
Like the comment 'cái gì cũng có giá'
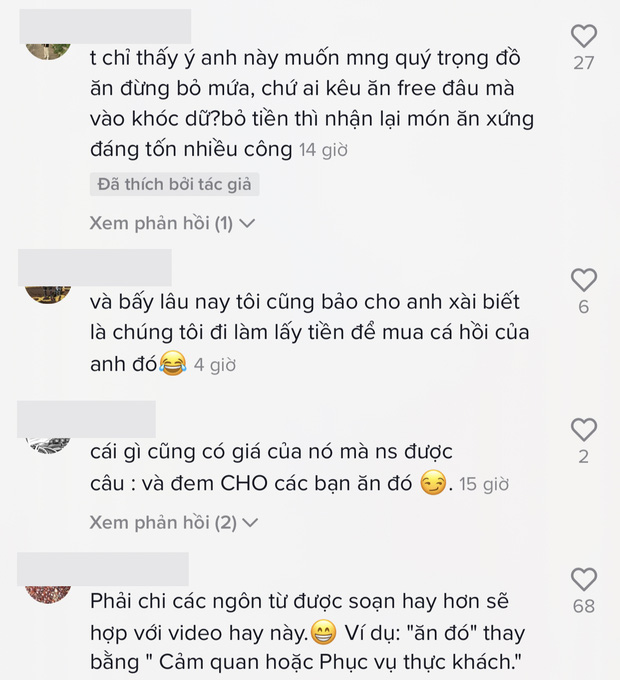583,431
